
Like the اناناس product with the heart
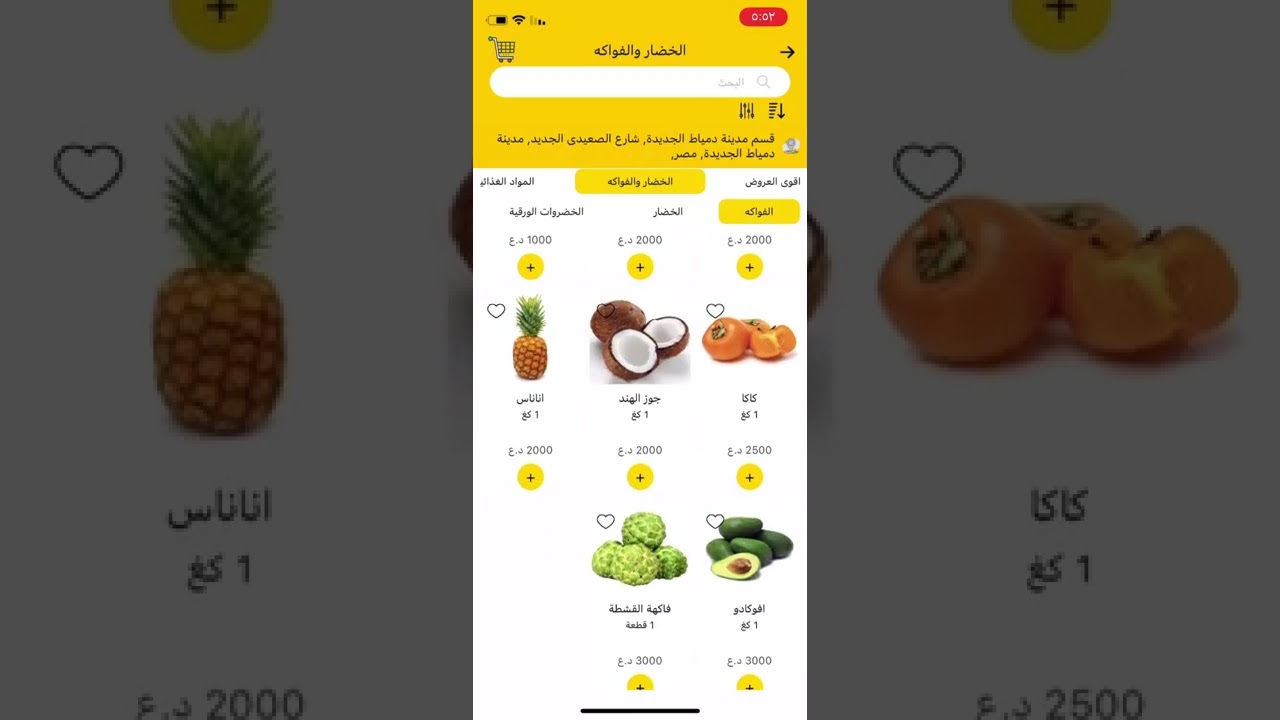[x=496, y=311]
